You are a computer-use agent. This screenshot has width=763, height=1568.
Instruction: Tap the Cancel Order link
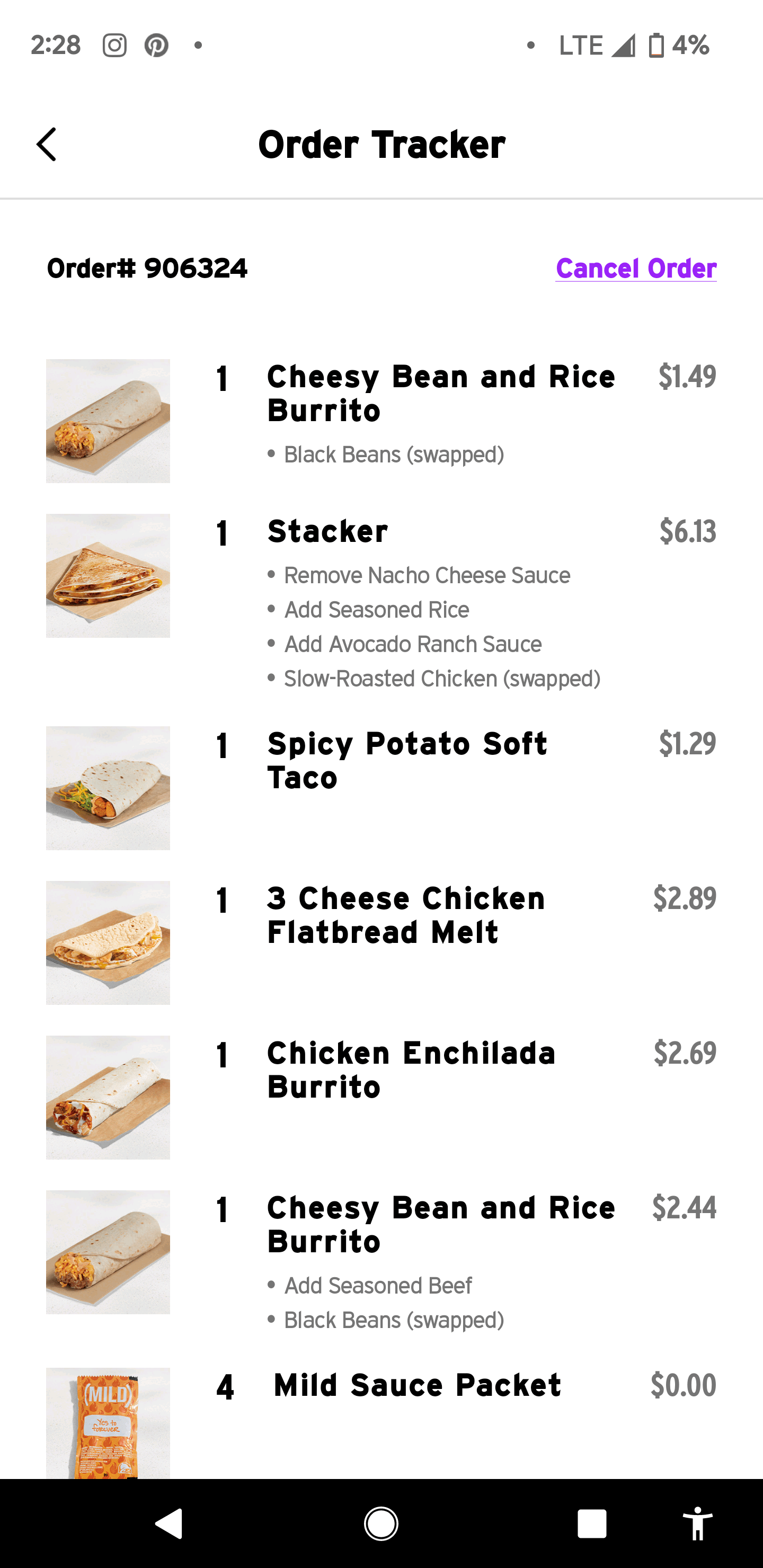(636, 269)
